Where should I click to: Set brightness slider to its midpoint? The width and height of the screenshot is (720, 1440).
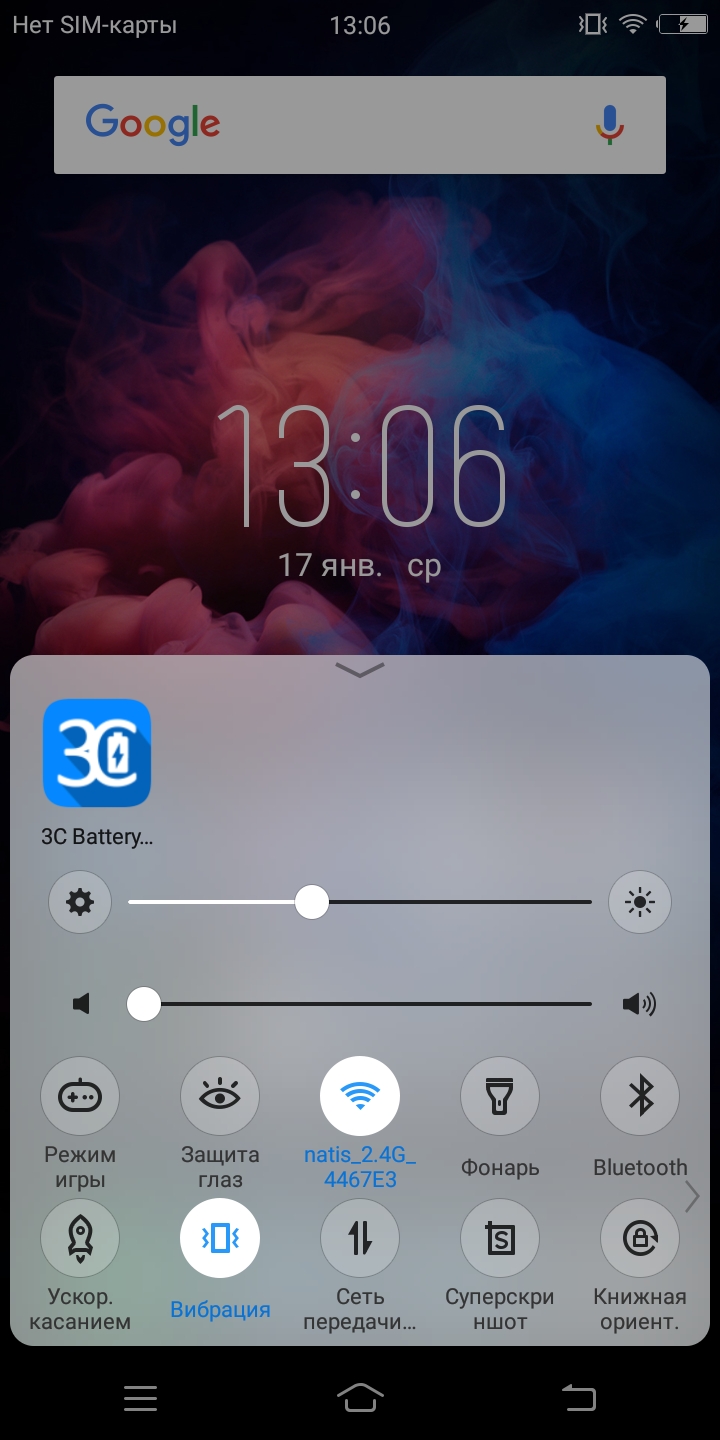[360, 902]
